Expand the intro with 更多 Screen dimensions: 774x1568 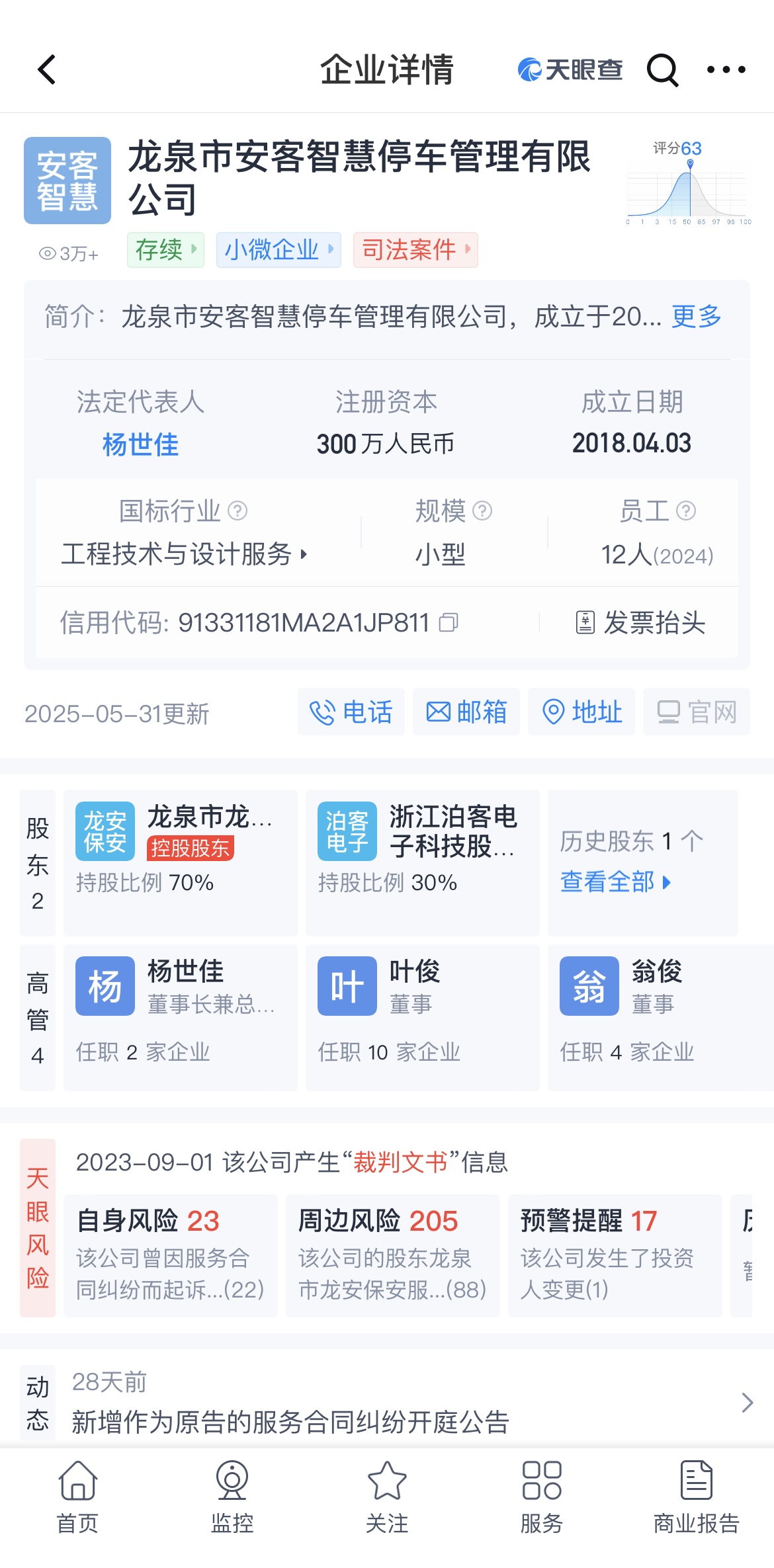click(696, 316)
